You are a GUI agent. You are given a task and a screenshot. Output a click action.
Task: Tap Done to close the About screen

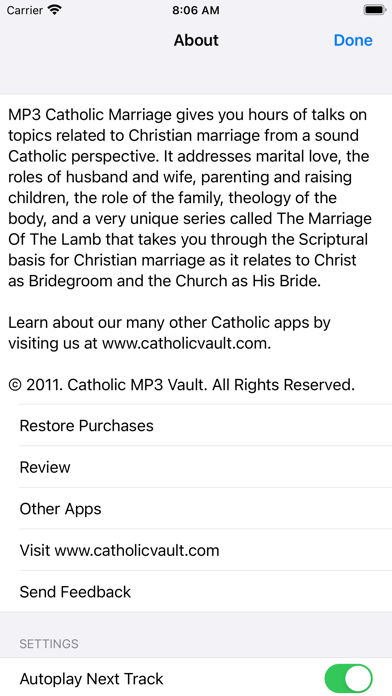click(x=353, y=40)
